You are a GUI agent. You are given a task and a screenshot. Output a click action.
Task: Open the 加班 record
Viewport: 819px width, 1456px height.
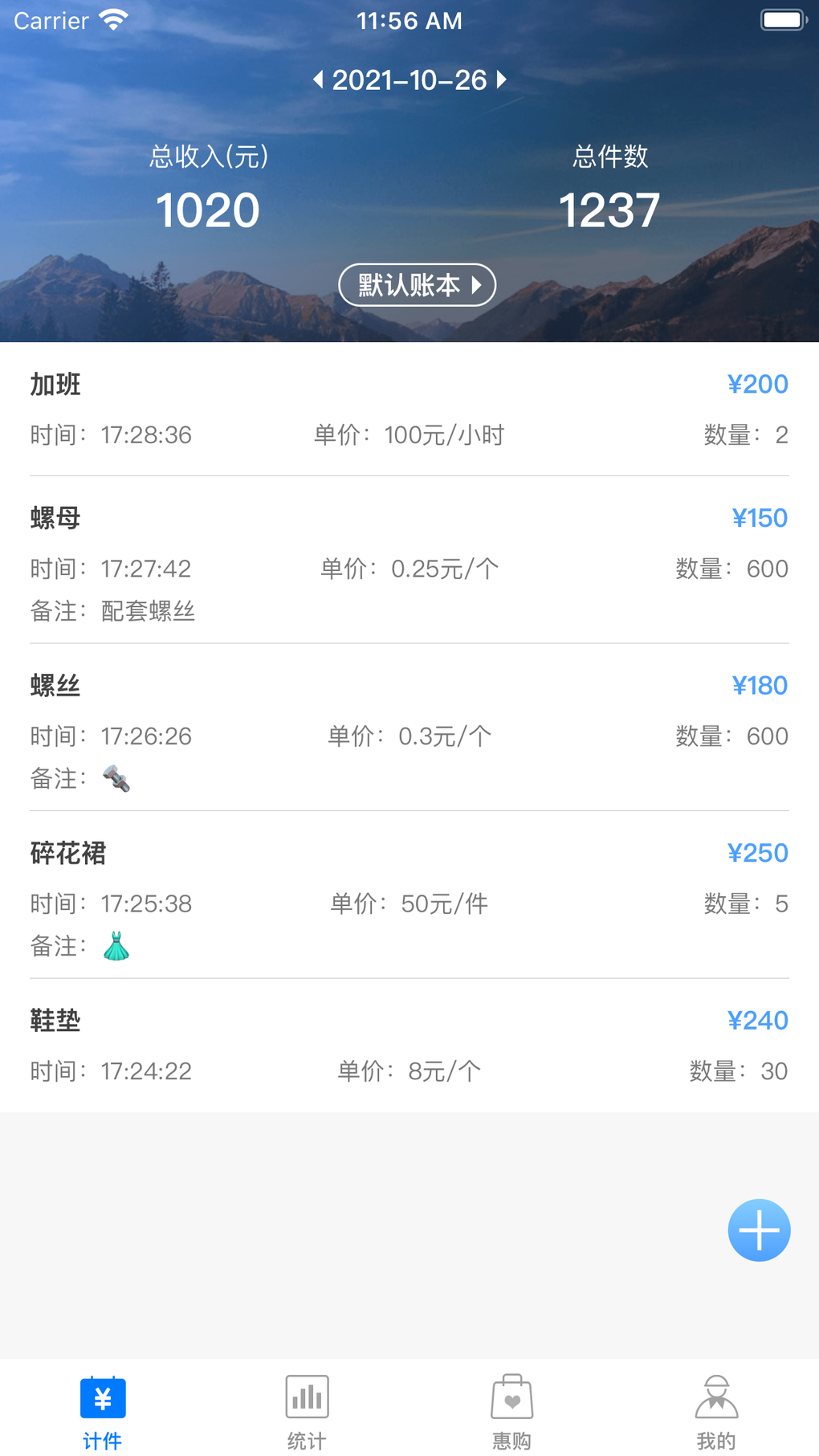[409, 410]
